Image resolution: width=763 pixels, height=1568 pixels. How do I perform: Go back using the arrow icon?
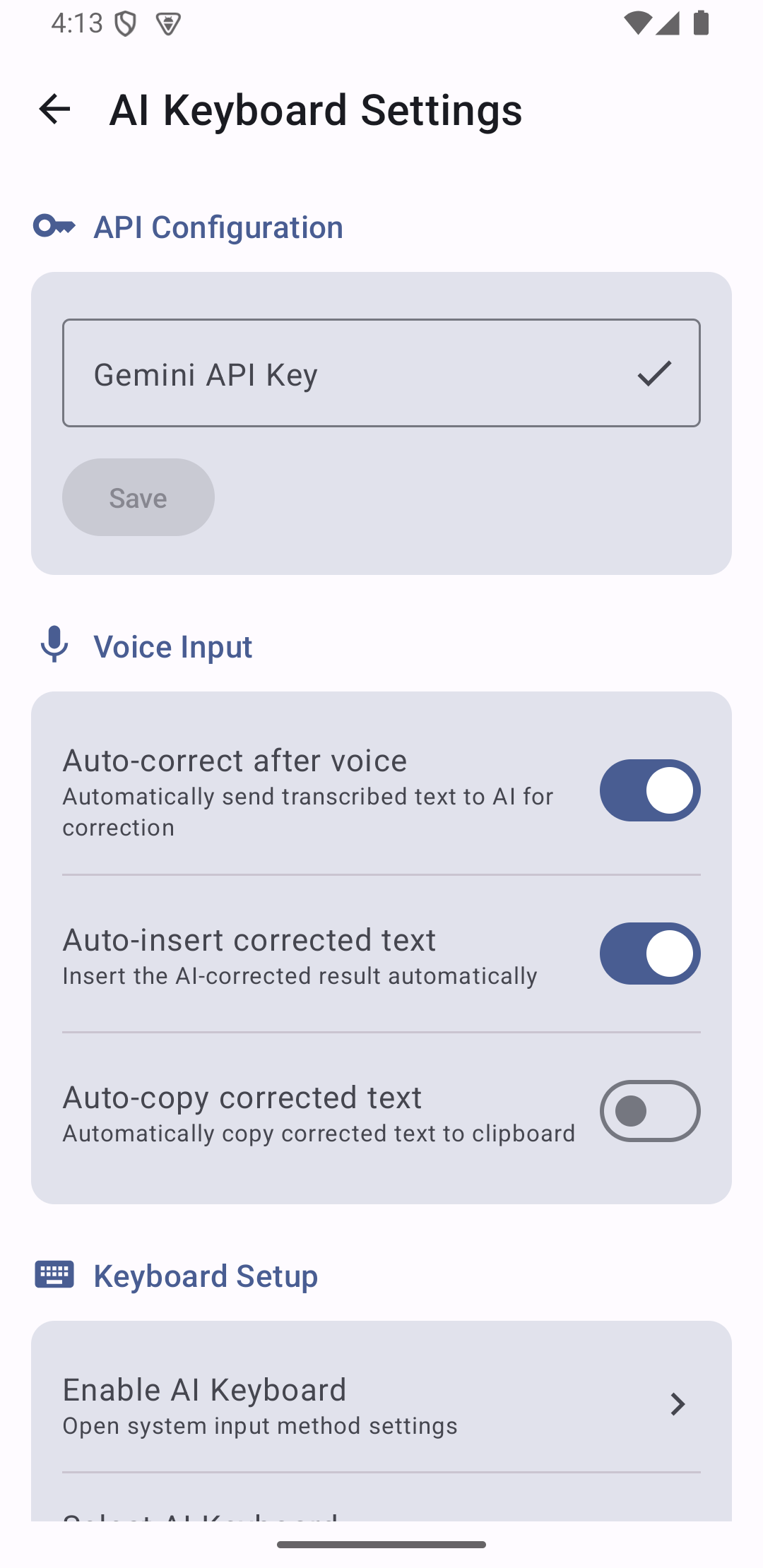[x=54, y=109]
